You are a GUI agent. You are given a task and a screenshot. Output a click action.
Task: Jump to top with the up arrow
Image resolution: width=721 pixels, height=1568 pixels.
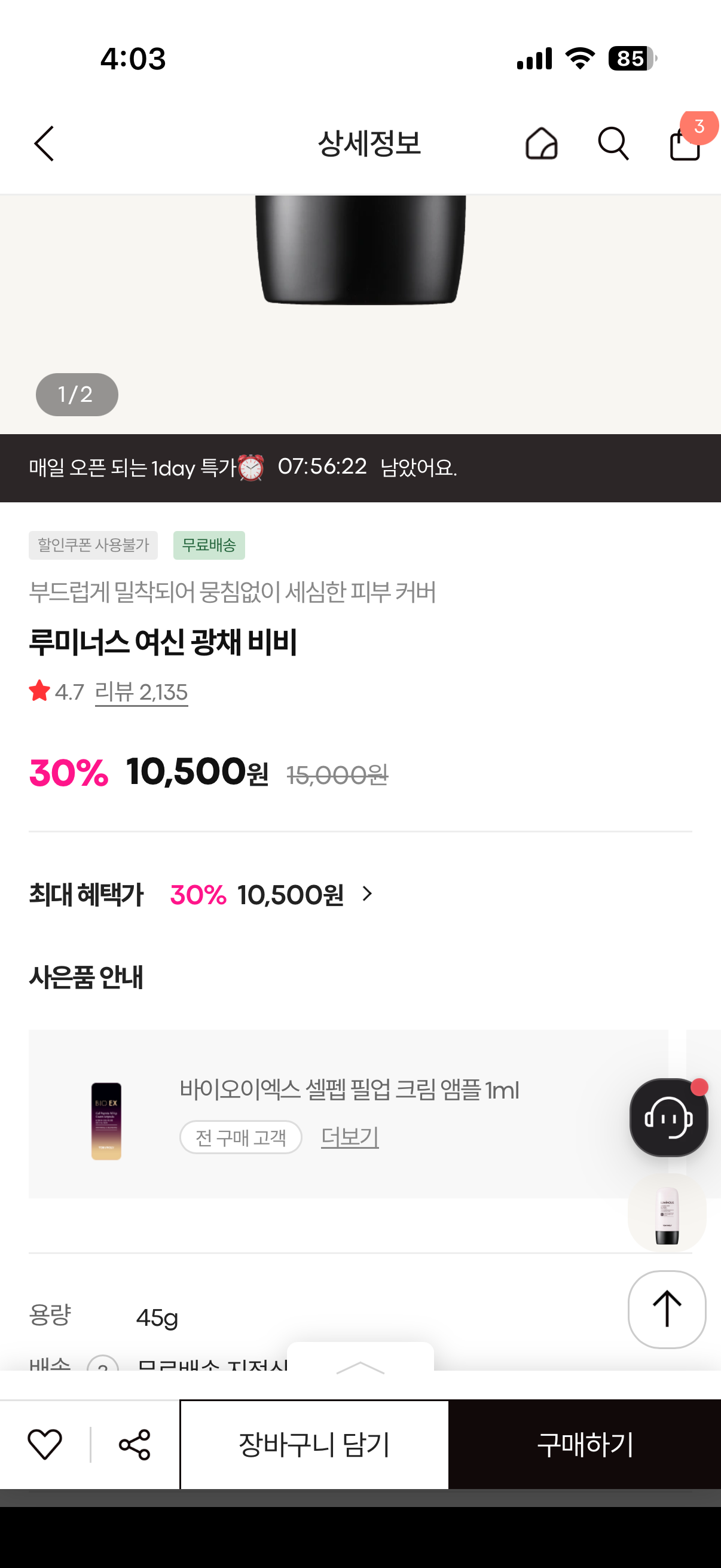tap(667, 1308)
